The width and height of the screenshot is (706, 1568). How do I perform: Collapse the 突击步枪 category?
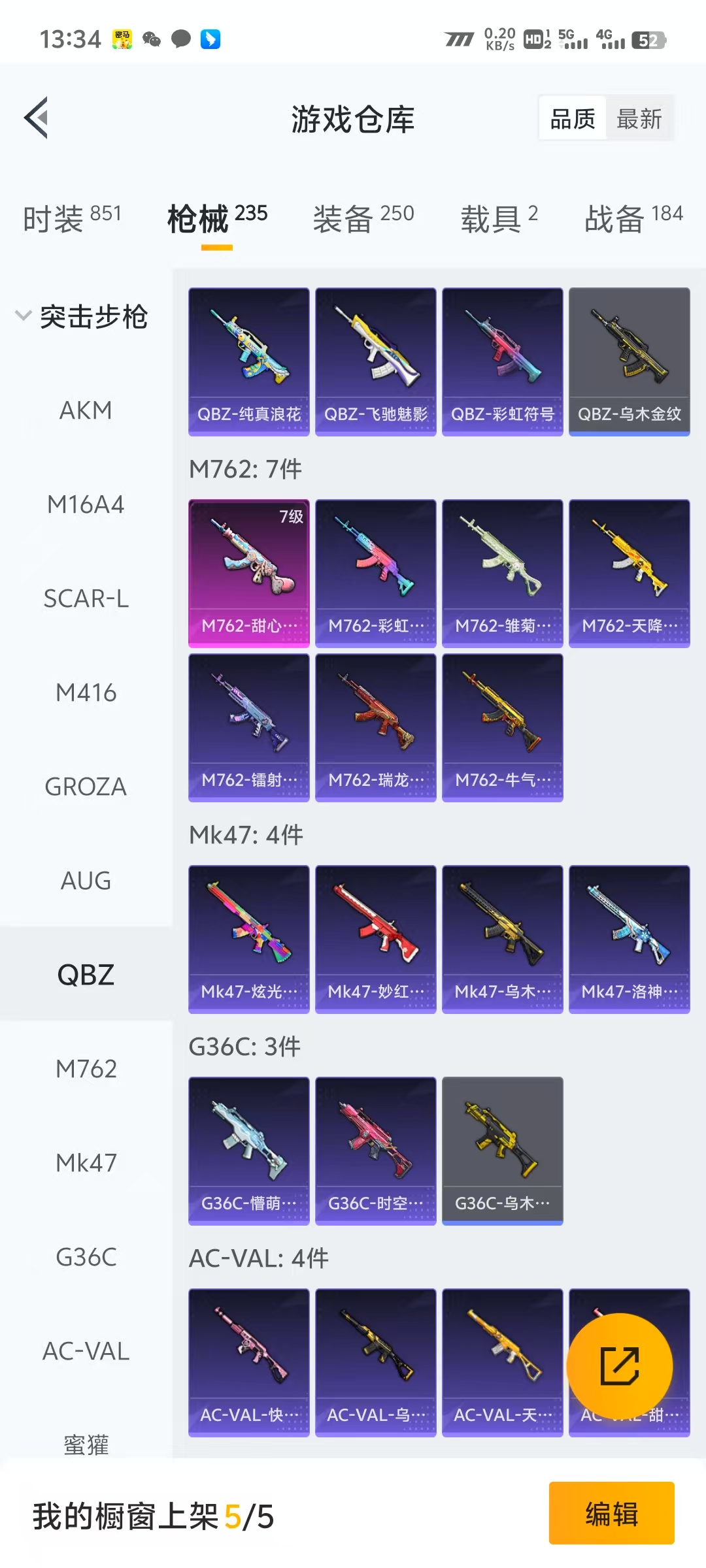(82, 317)
